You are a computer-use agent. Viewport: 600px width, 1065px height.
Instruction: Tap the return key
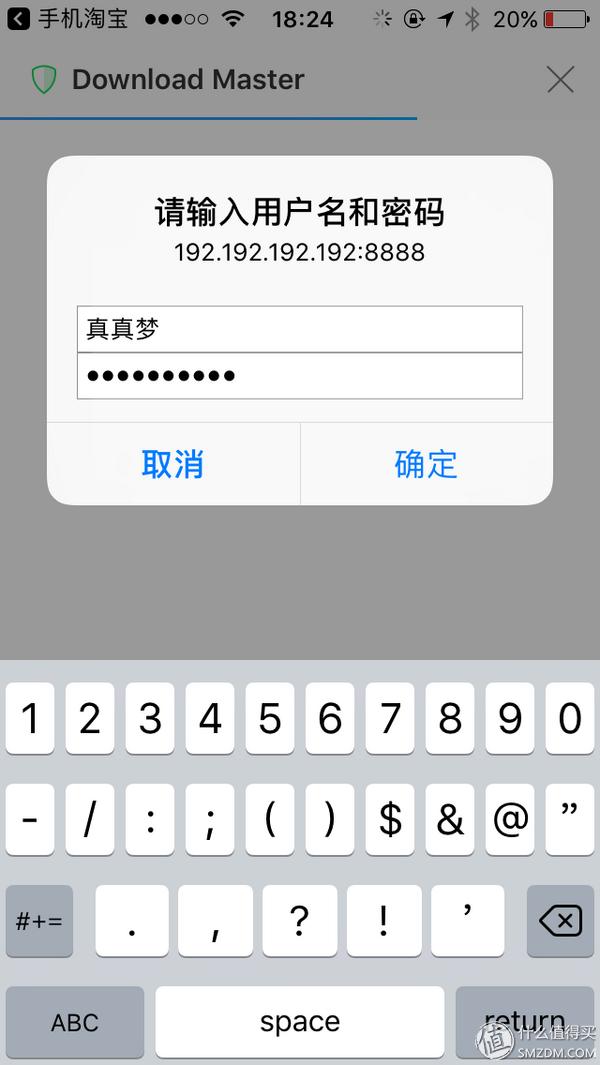click(525, 1022)
